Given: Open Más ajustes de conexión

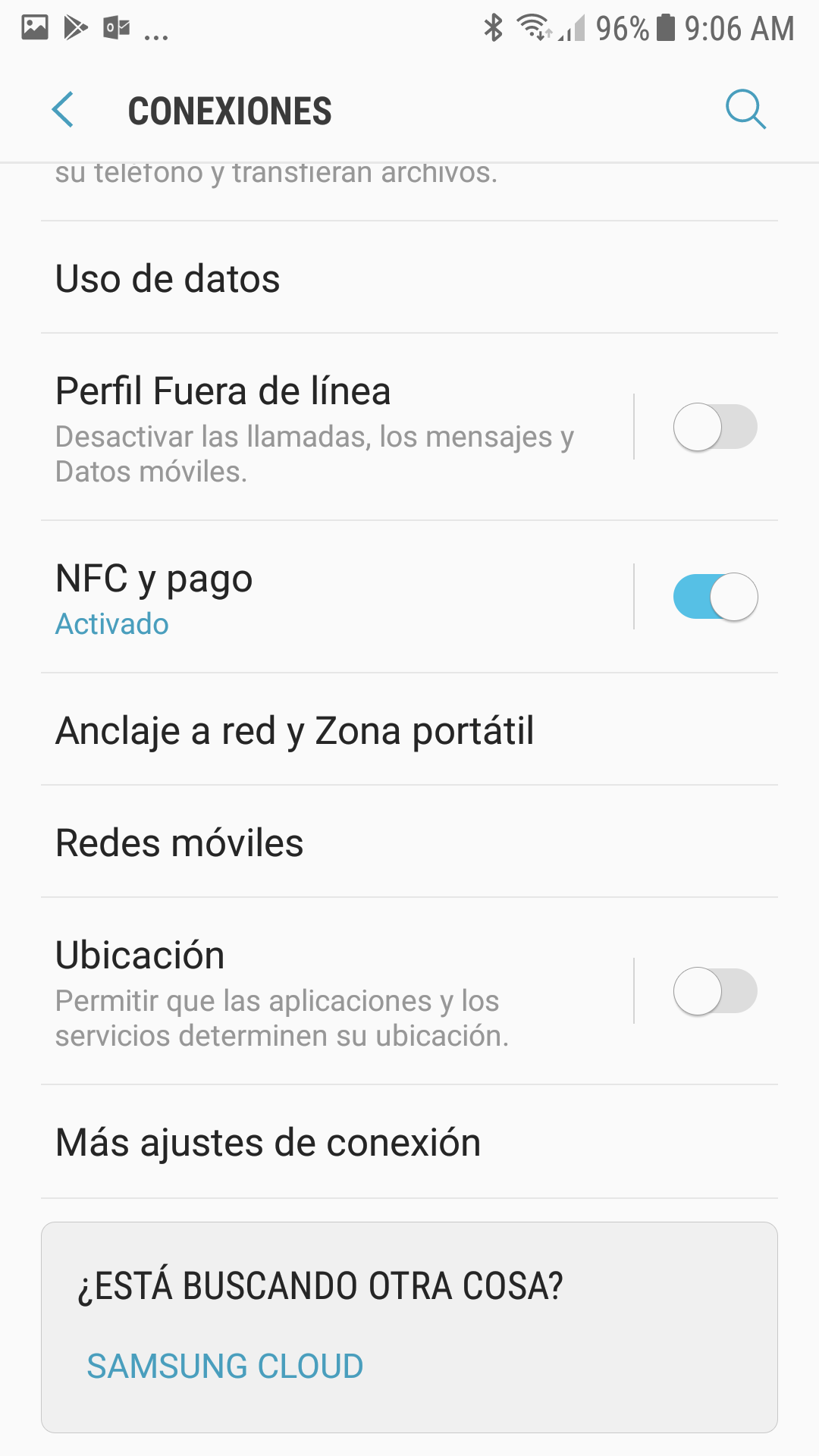Looking at the screenshot, I should (x=409, y=1142).
